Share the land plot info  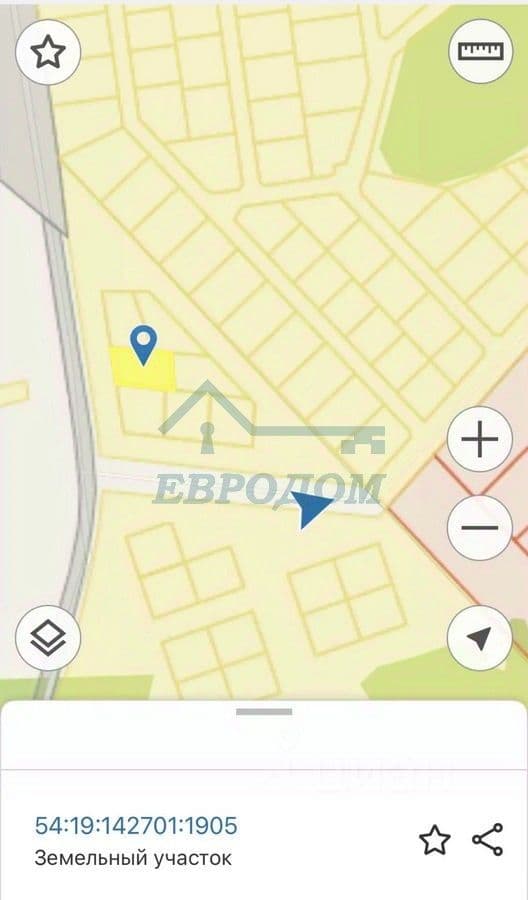[488, 840]
